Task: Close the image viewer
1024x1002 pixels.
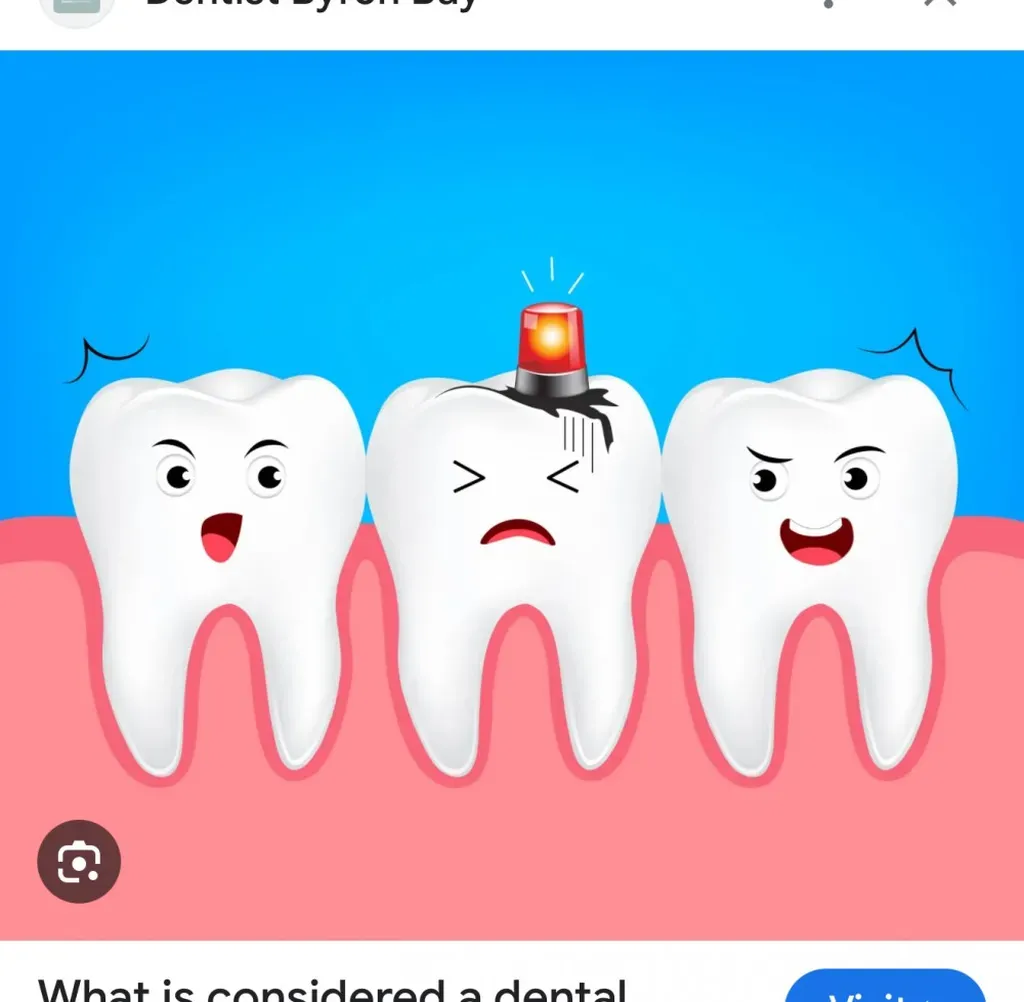Action: point(940,4)
